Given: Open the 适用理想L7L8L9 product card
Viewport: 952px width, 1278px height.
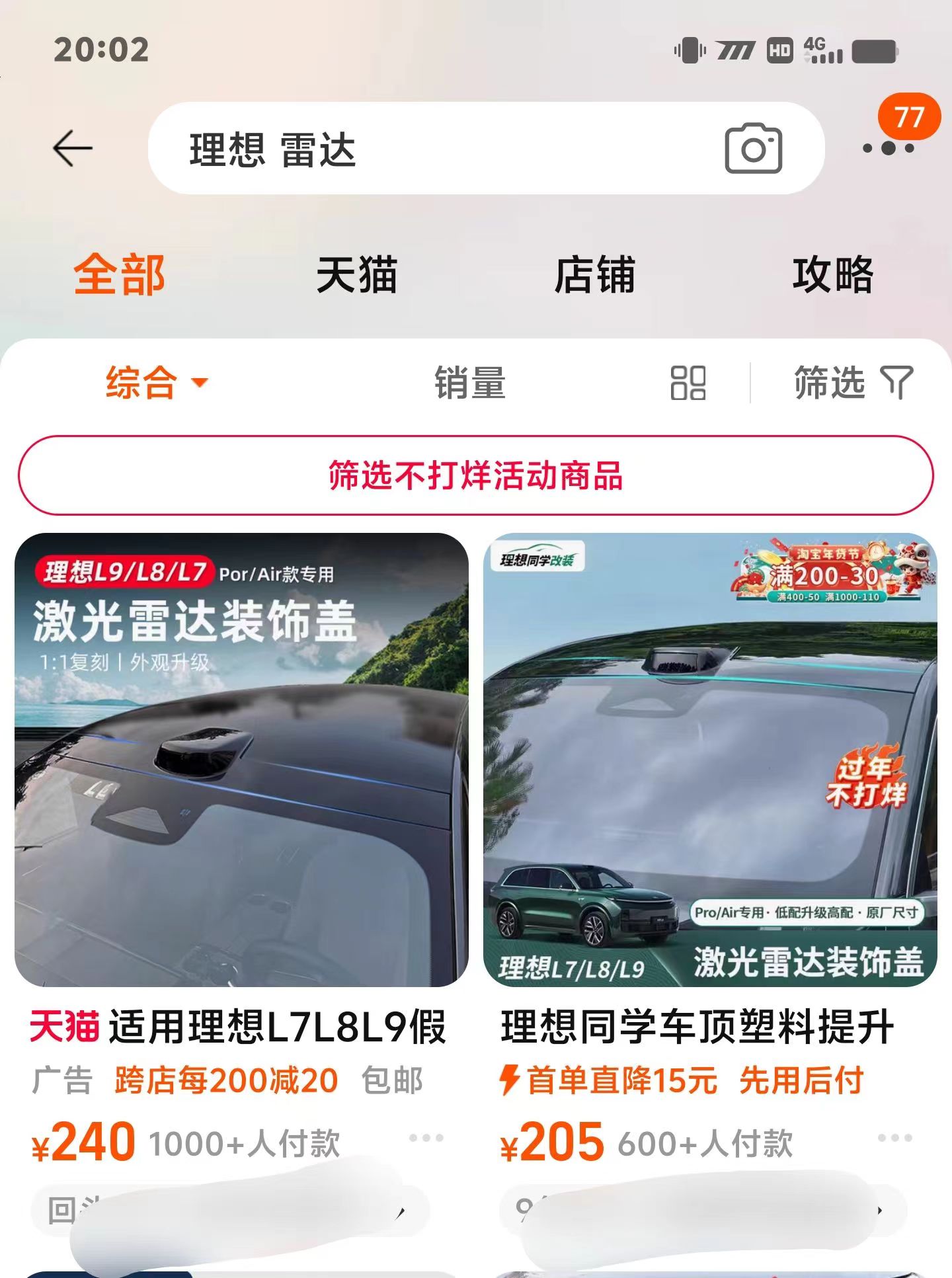Looking at the screenshot, I should (241, 760).
